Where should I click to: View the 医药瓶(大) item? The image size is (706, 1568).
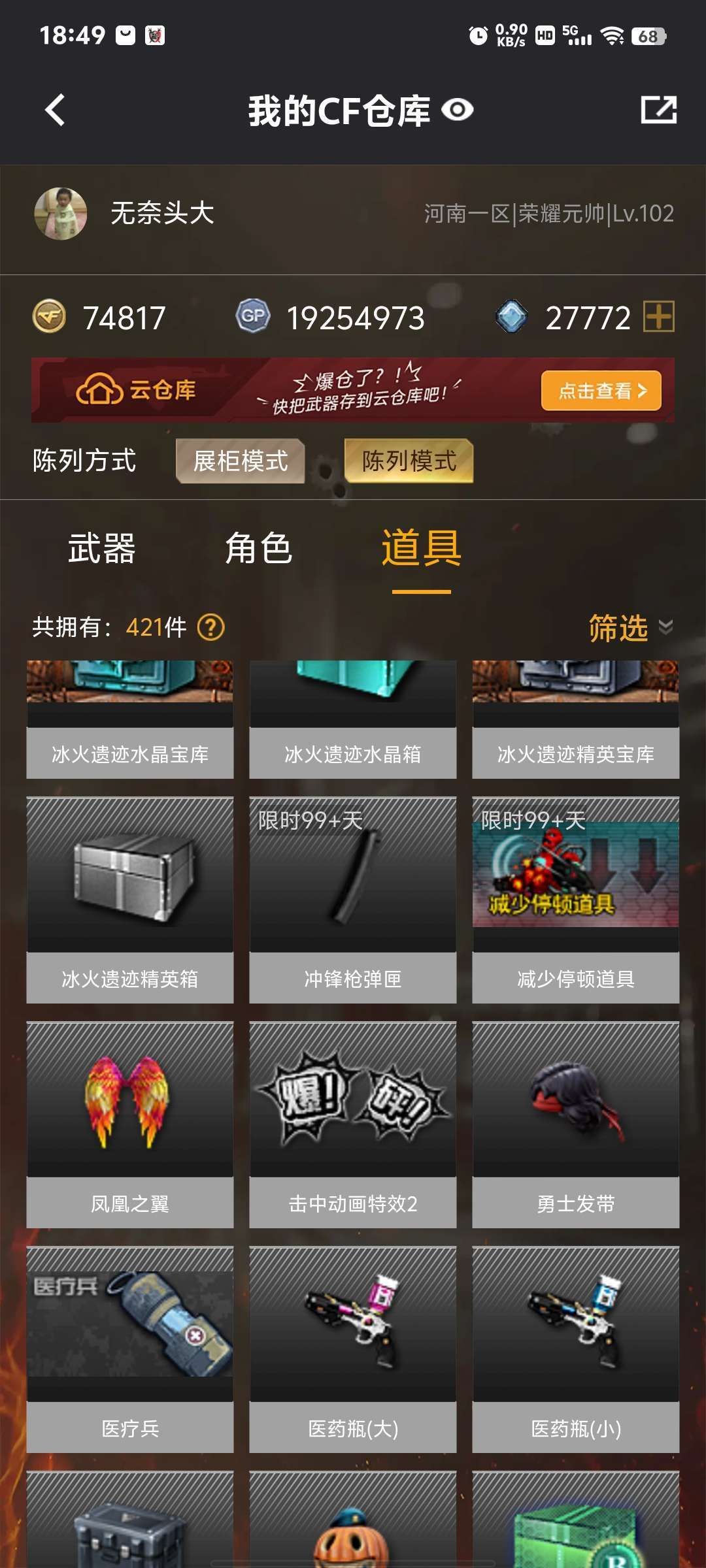pyautogui.click(x=353, y=1350)
